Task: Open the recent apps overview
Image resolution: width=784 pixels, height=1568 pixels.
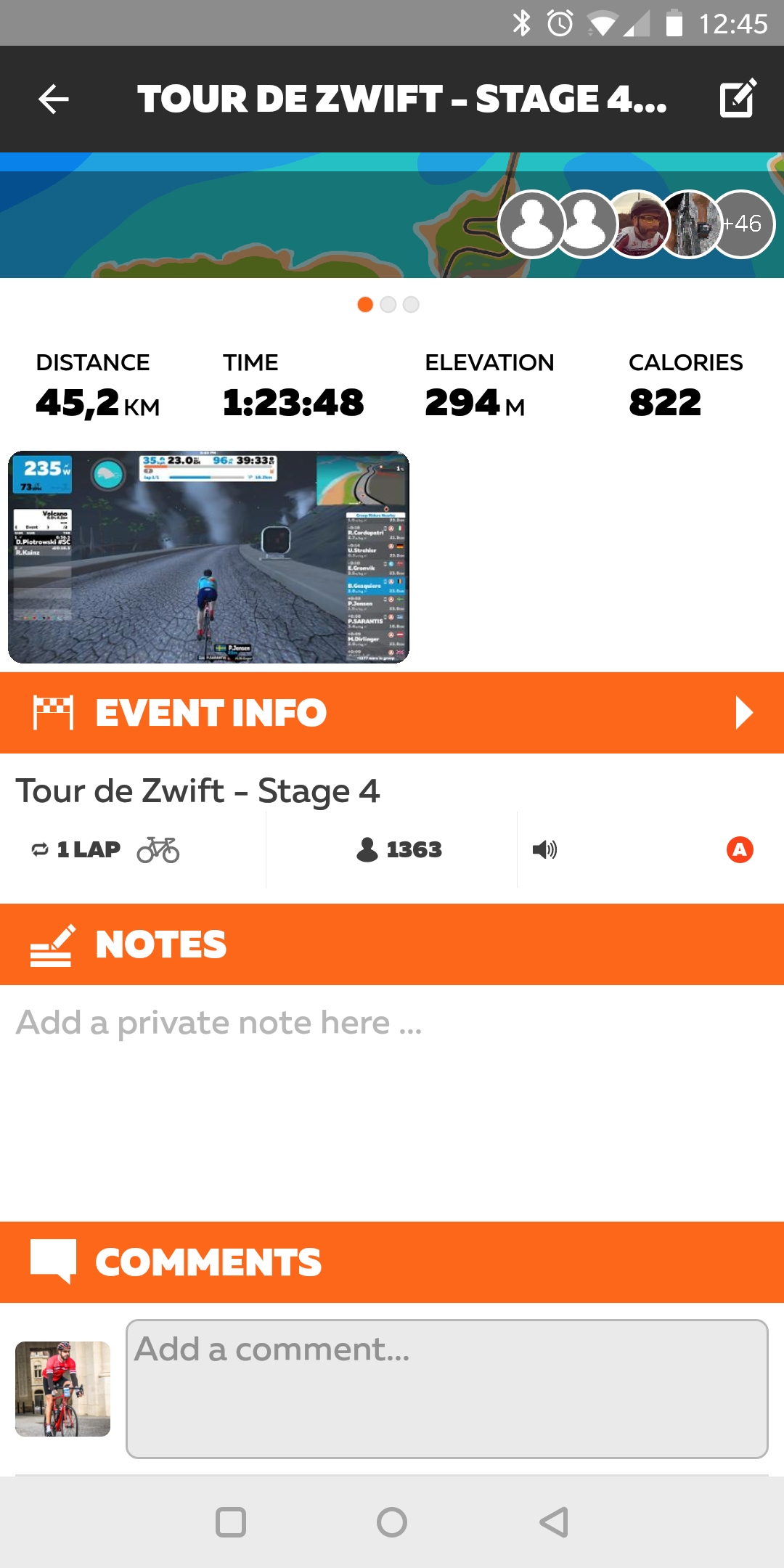Action: tap(231, 1522)
